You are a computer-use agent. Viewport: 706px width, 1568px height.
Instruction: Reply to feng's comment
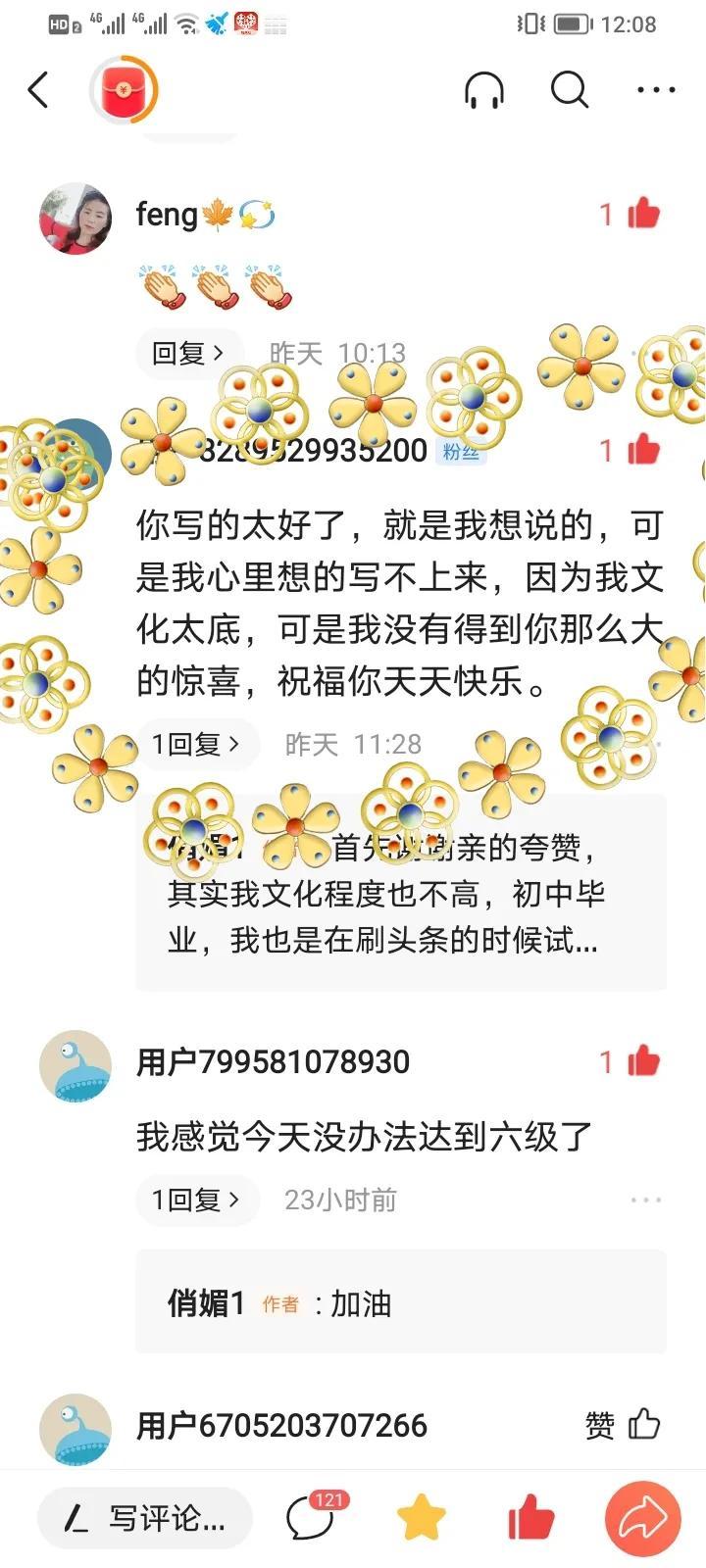(x=187, y=353)
